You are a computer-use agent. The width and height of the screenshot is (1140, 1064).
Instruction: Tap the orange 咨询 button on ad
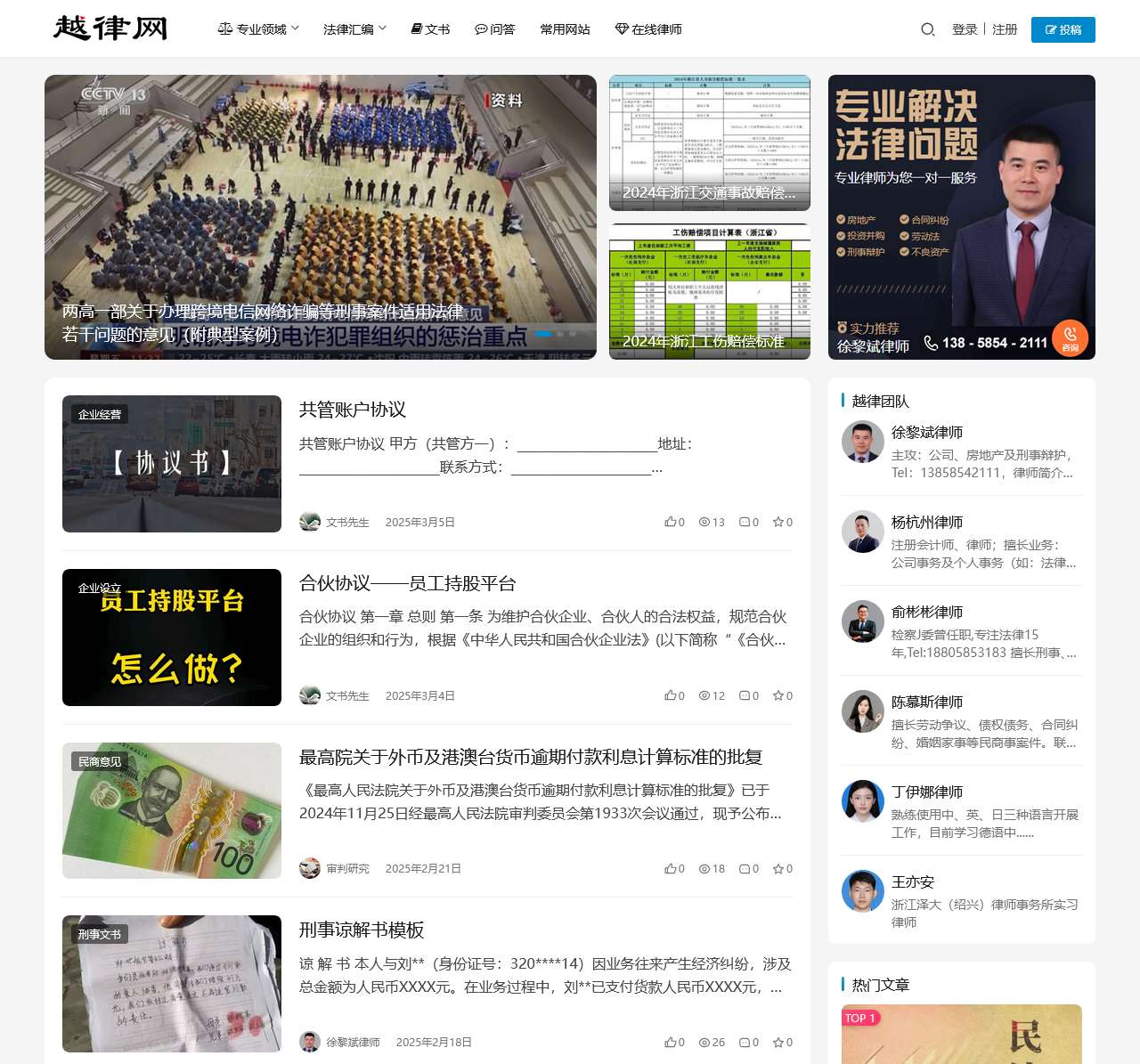1070,338
